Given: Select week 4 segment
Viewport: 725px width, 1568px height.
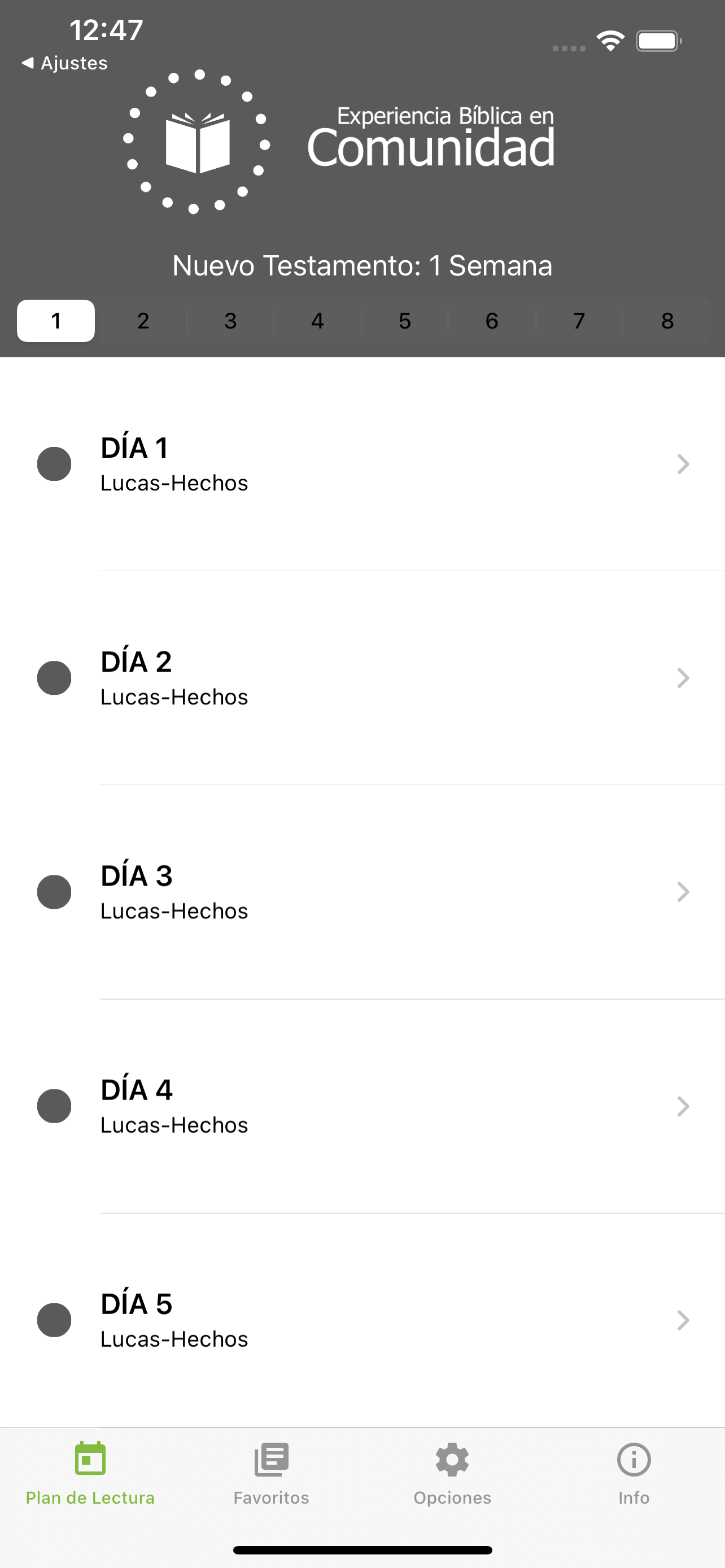Looking at the screenshot, I should [x=317, y=321].
